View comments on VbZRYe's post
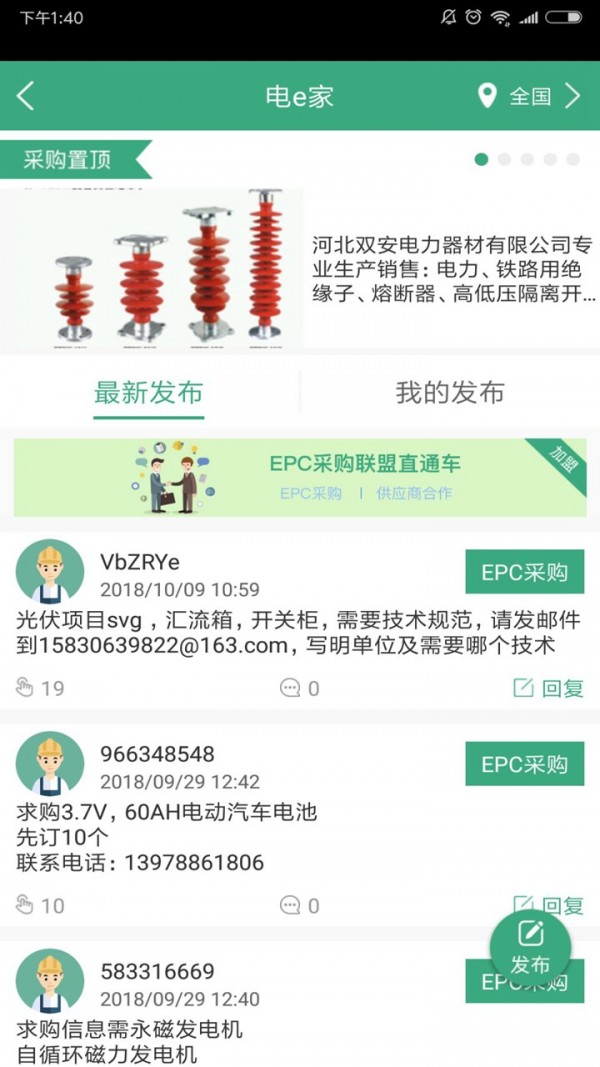600x1067 pixels. point(300,688)
